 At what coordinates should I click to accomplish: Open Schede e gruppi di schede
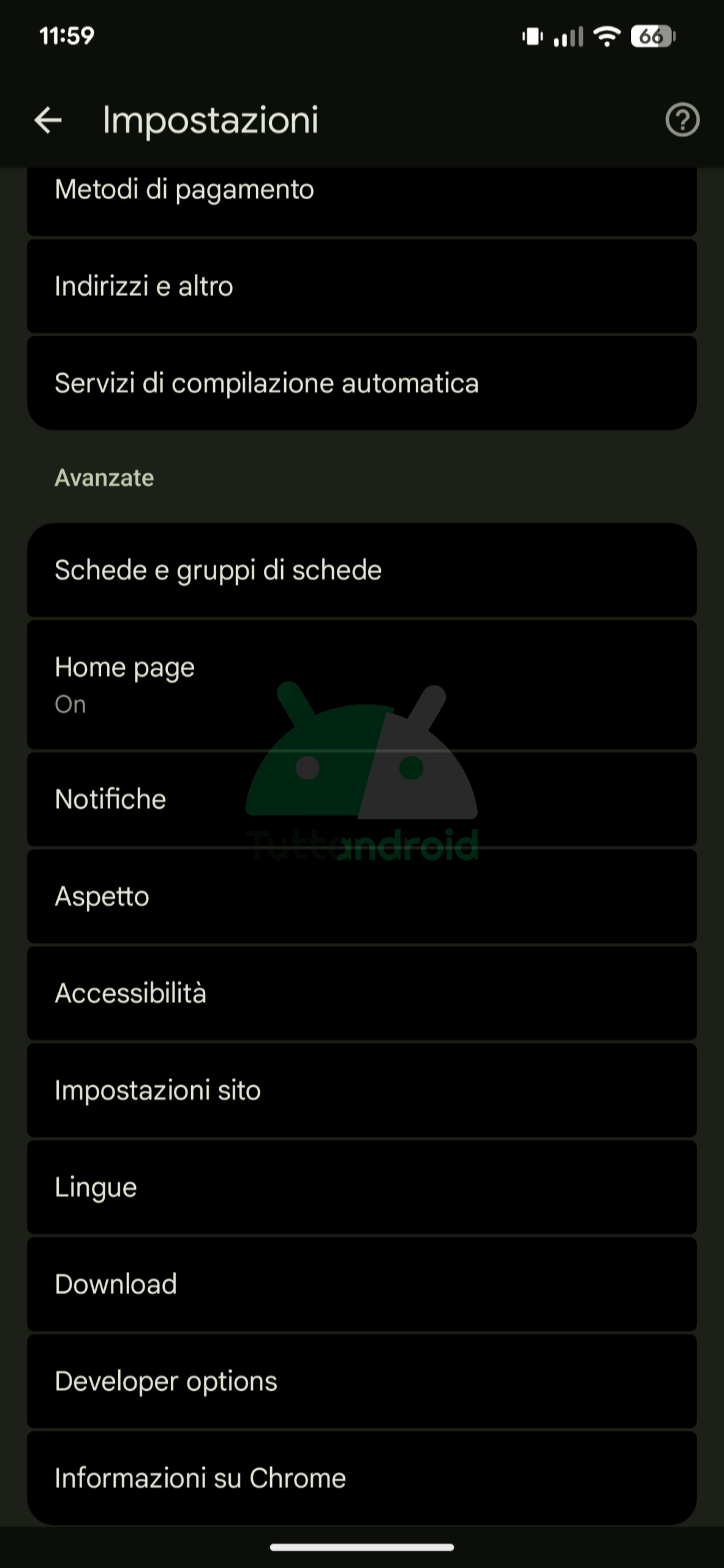pos(361,570)
